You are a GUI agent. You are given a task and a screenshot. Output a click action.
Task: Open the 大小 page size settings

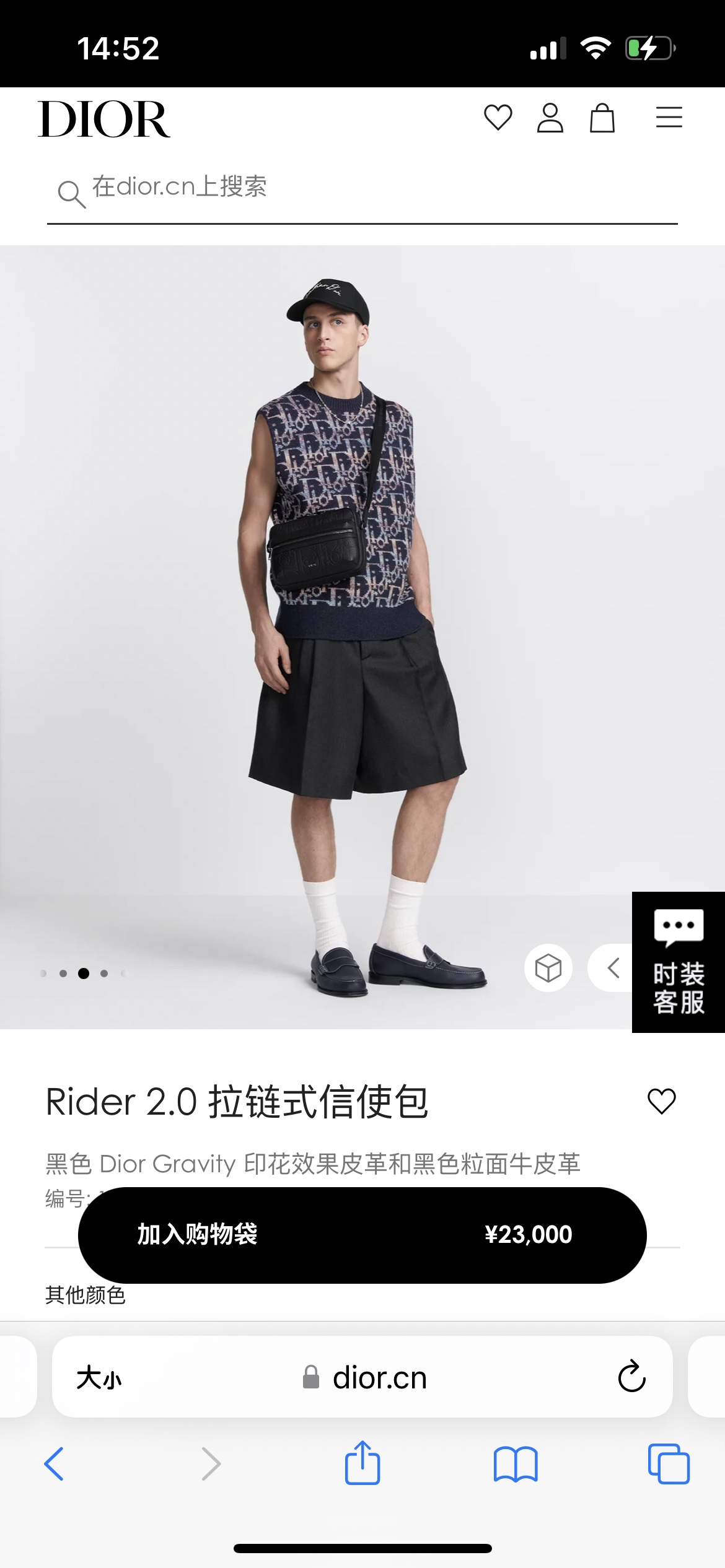pos(99,1378)
